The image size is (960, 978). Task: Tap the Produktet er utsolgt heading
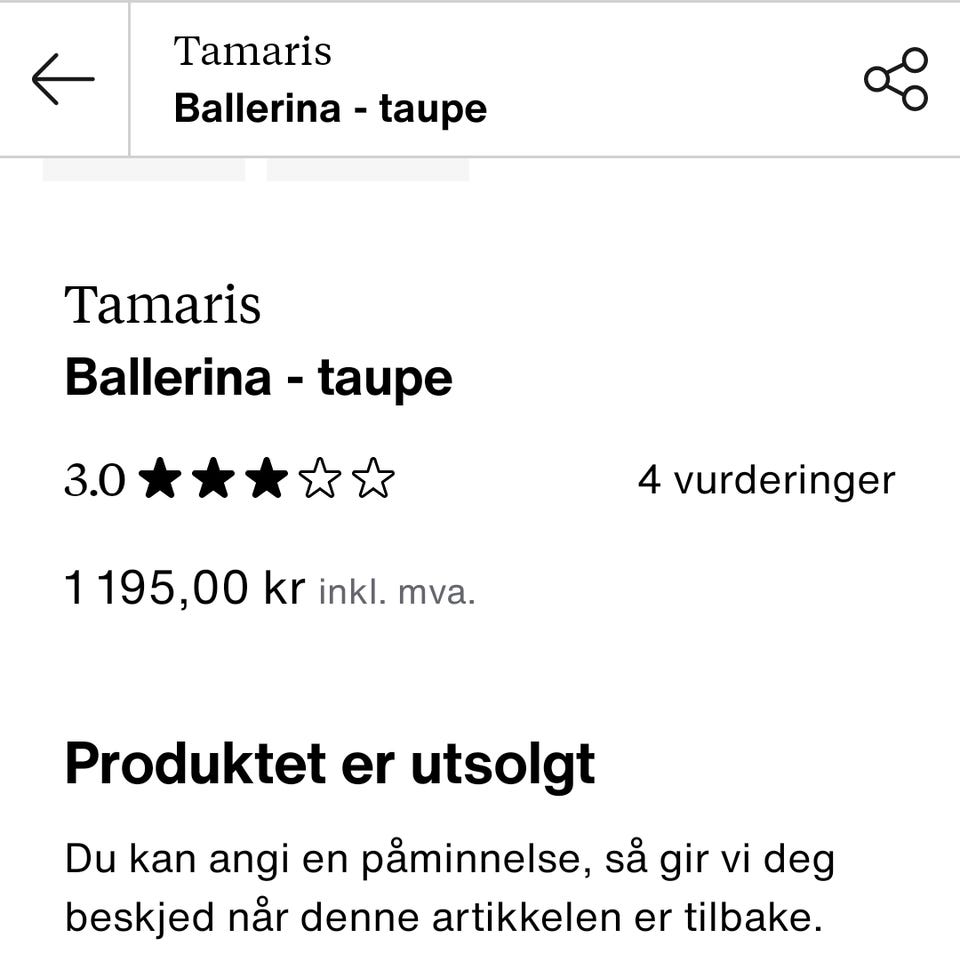328,763
